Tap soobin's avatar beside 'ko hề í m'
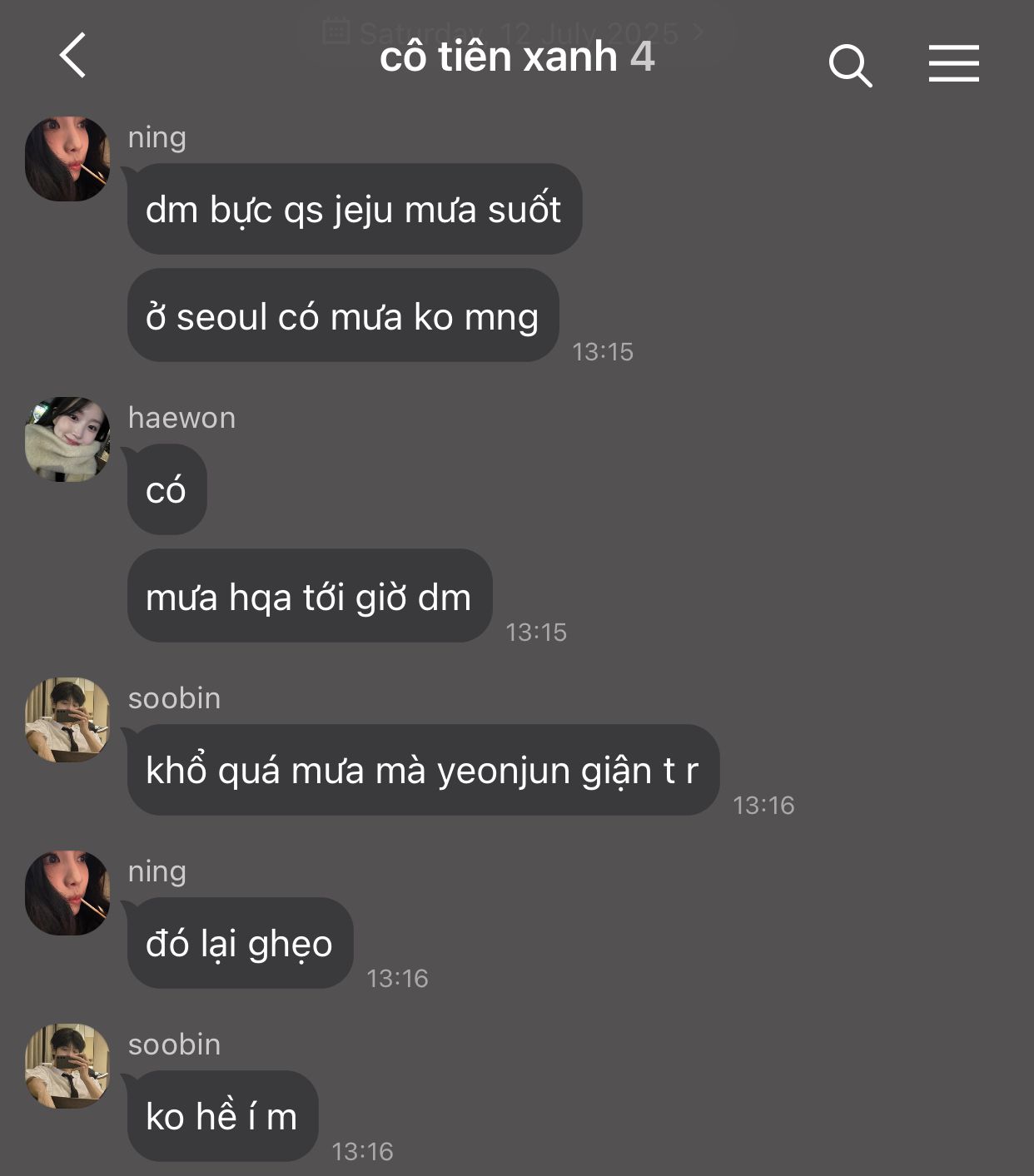Image resolution: width=1034 pixels, height=1176 pixels. pyautogui.click(x=67, y=1065)
